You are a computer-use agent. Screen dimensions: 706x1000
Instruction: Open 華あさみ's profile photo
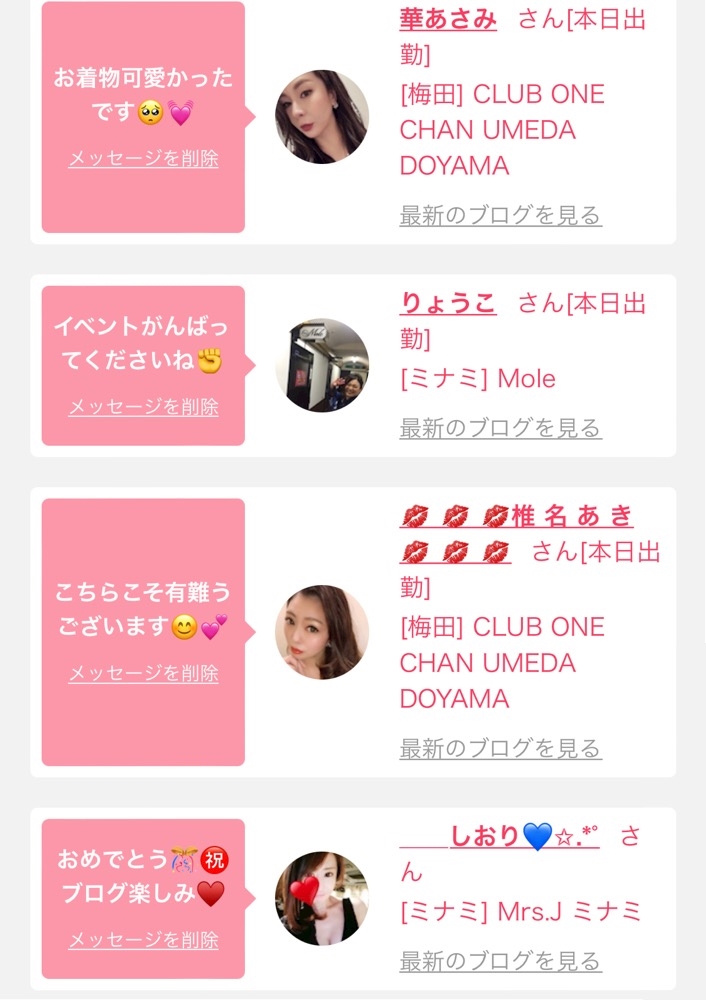(322, 117)
